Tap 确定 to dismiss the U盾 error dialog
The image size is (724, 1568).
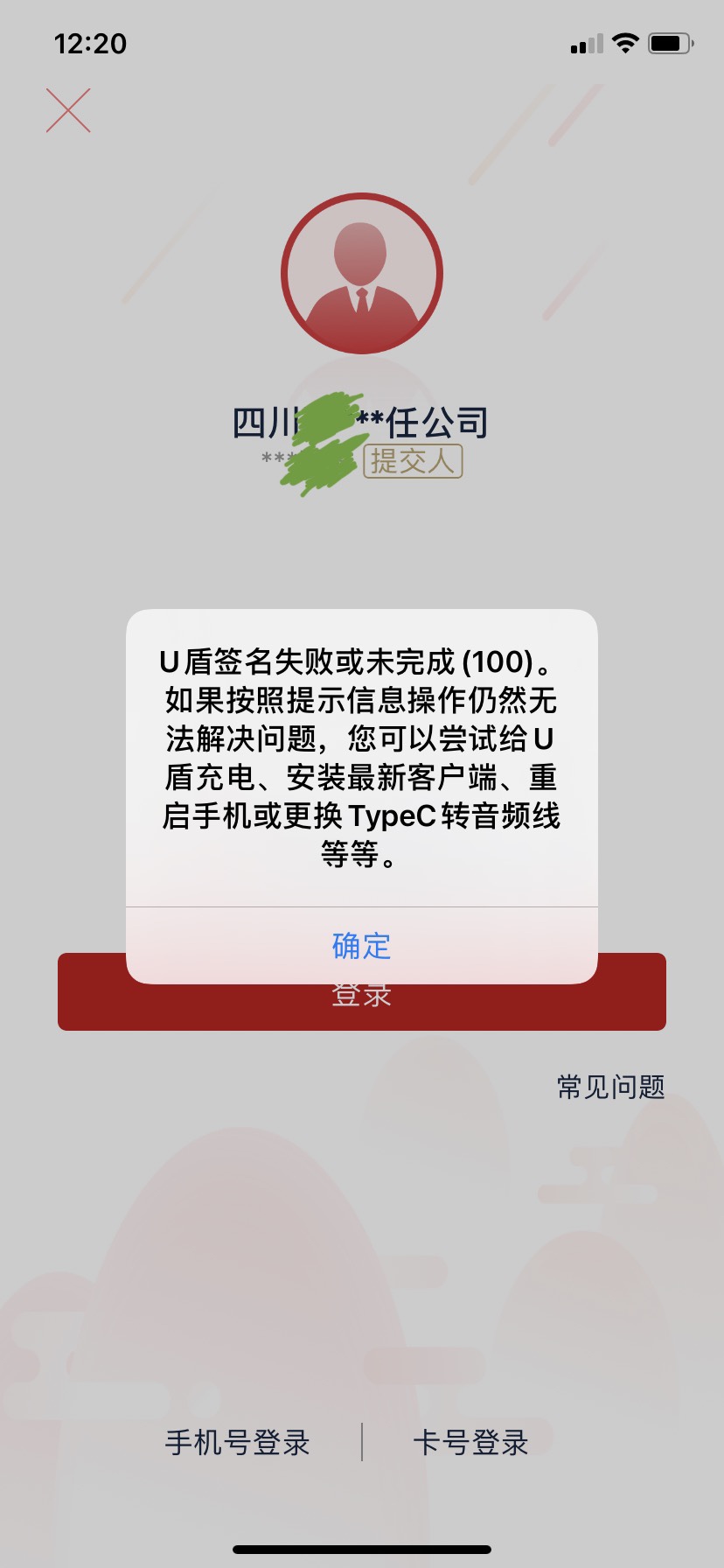(x=361, y=945)
